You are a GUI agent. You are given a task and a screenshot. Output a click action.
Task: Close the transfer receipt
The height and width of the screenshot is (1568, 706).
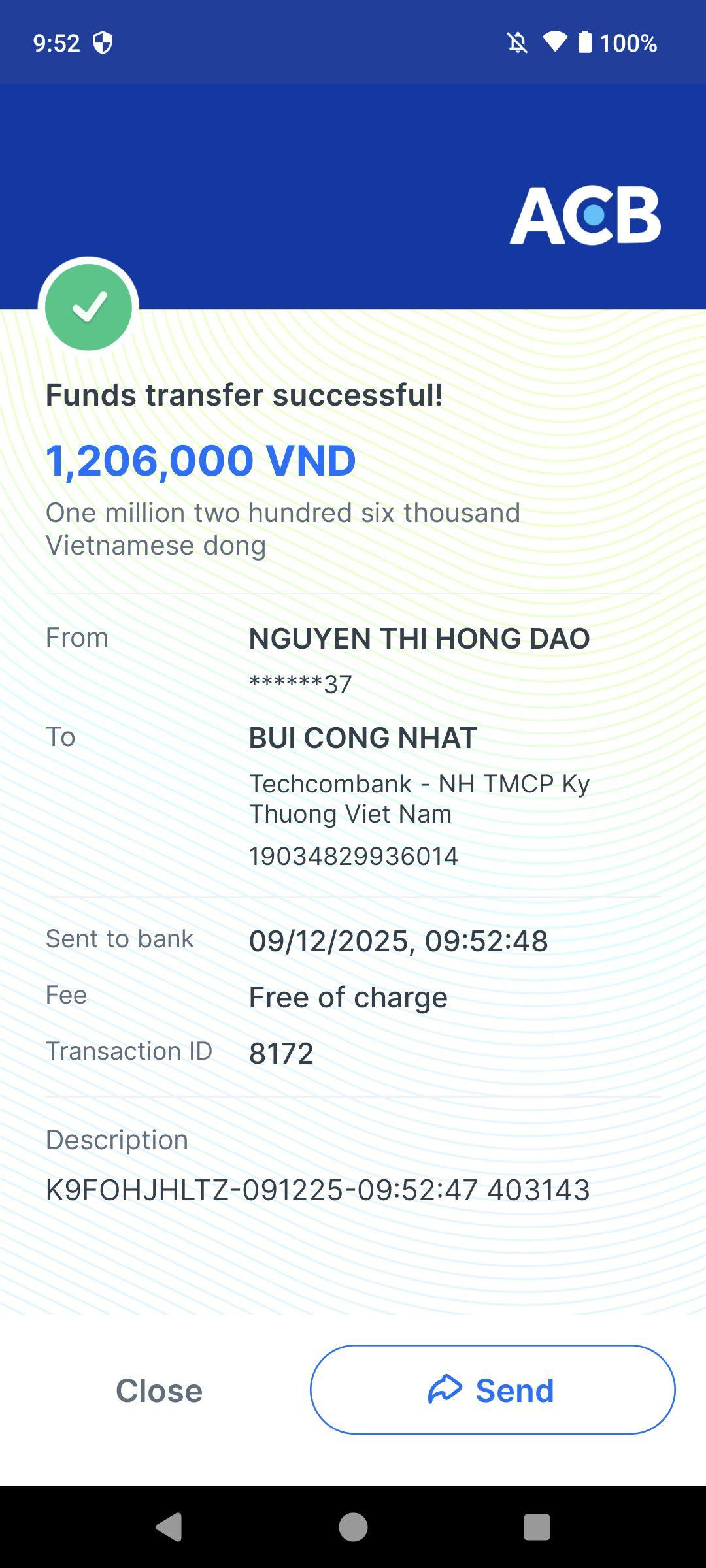click(159, 1390)
